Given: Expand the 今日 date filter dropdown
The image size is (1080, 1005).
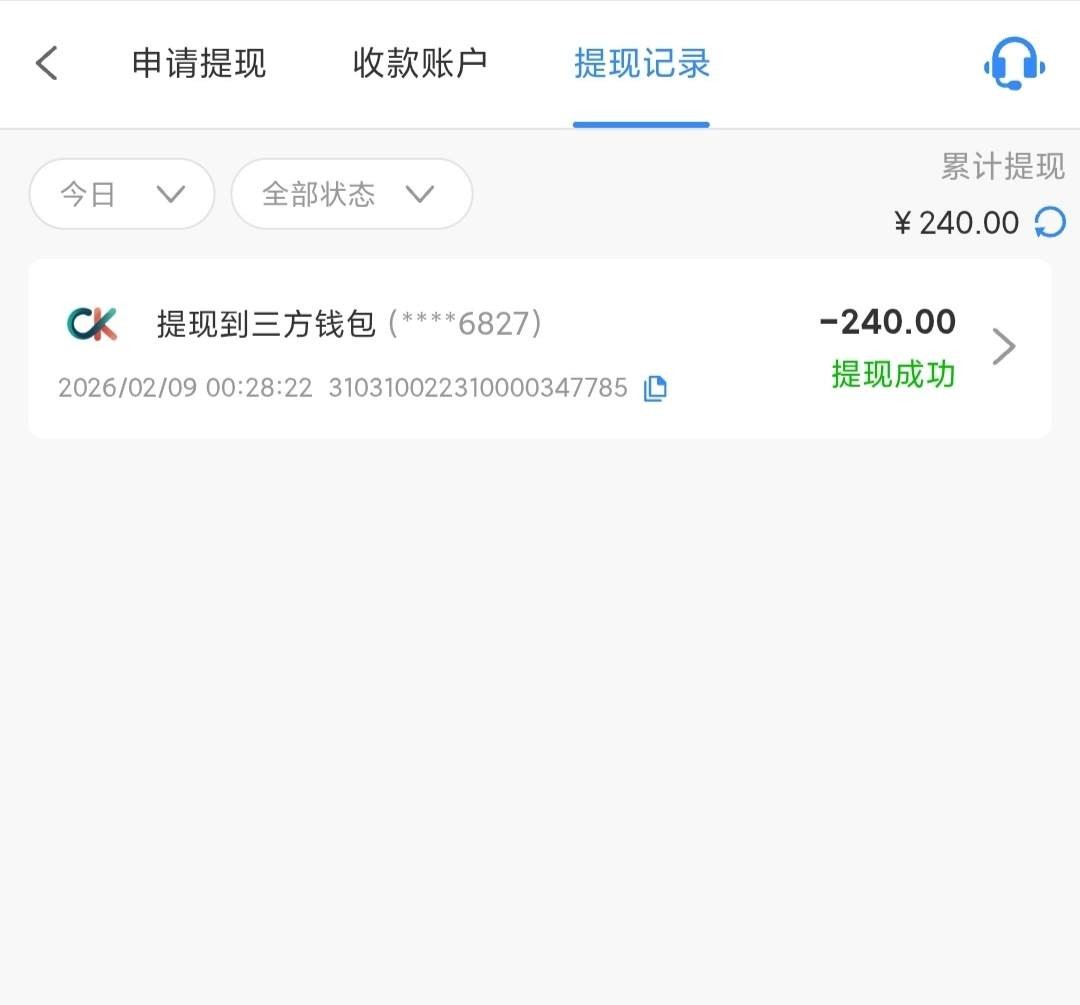Looking at the screenshot, I should pos(122,194).
